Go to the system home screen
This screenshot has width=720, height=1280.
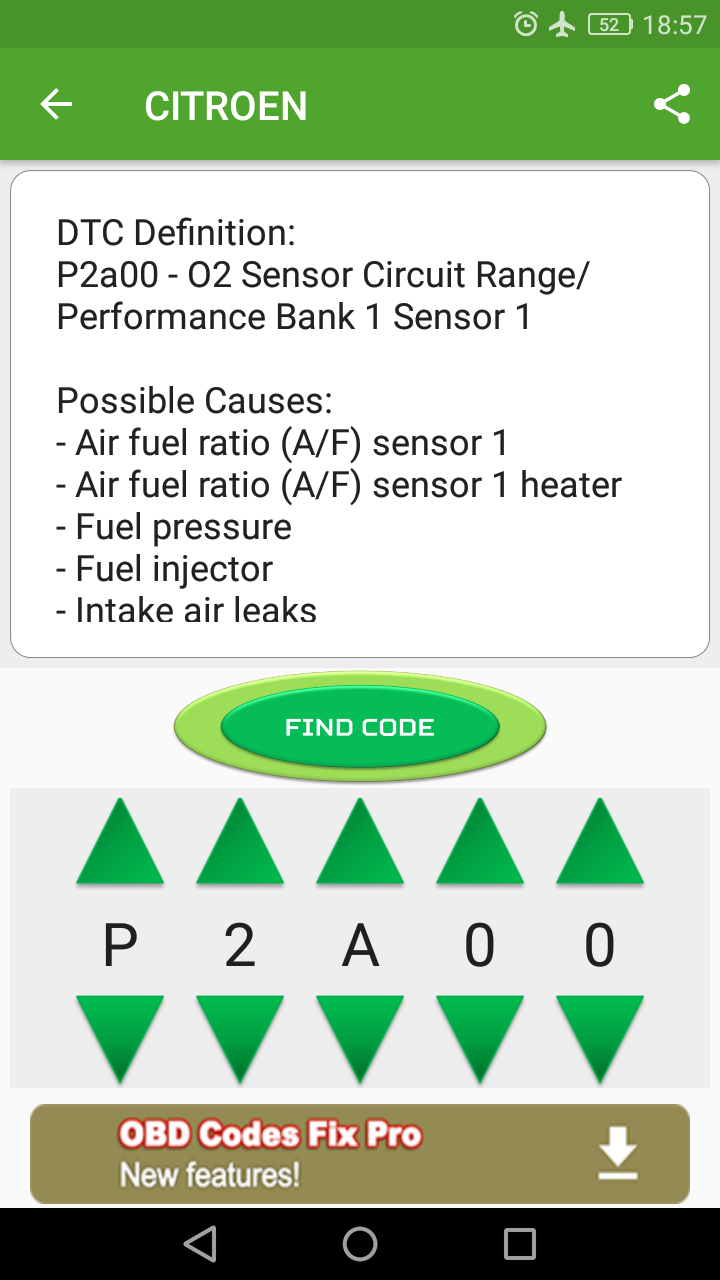click(x=360, y=1244)
